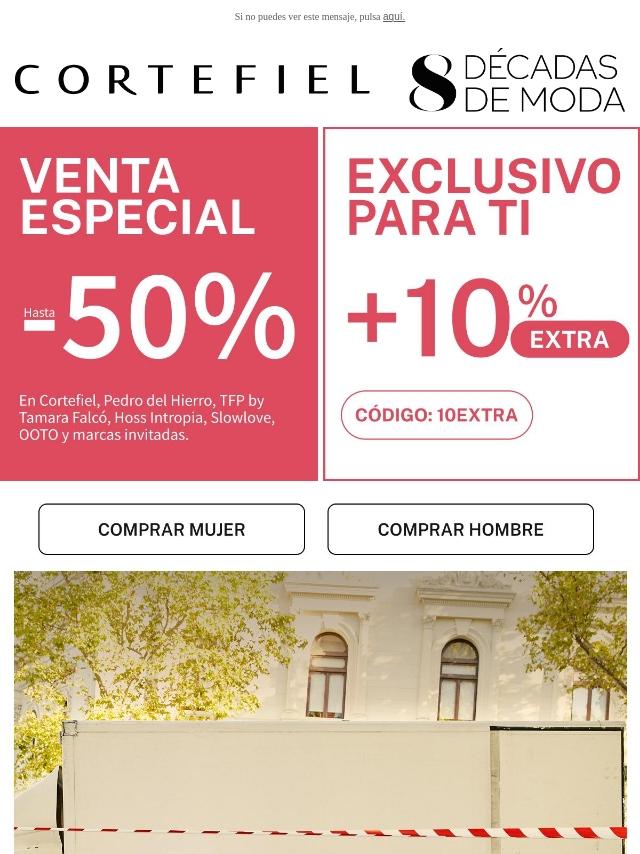Tap the underlined "aquí" link
This screenshot has width=640, height=854.
click(393, 17)
